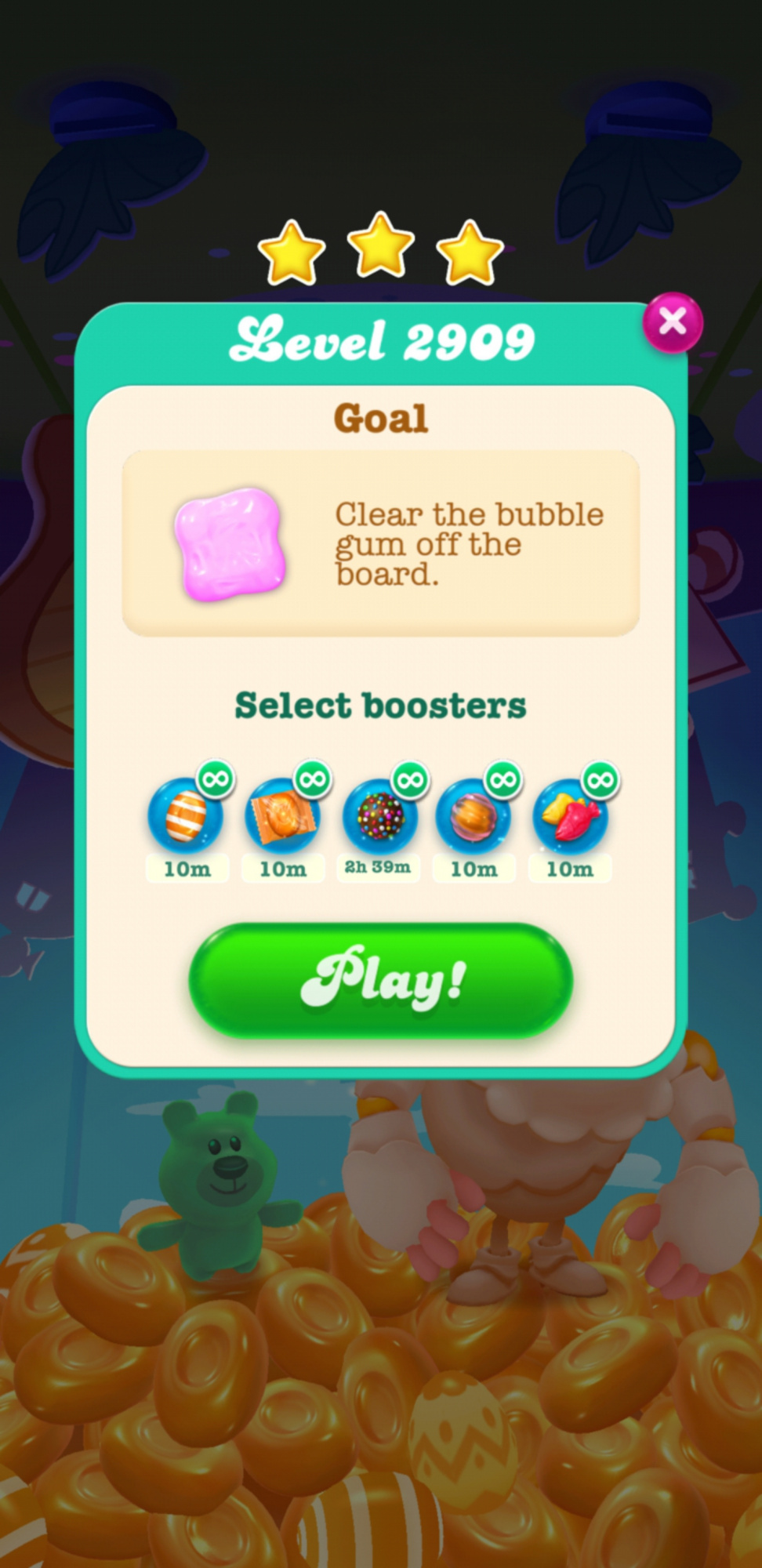Start the level with Play! button
The width and height of the screenshot is (762, 1568).
click(381, 980)
